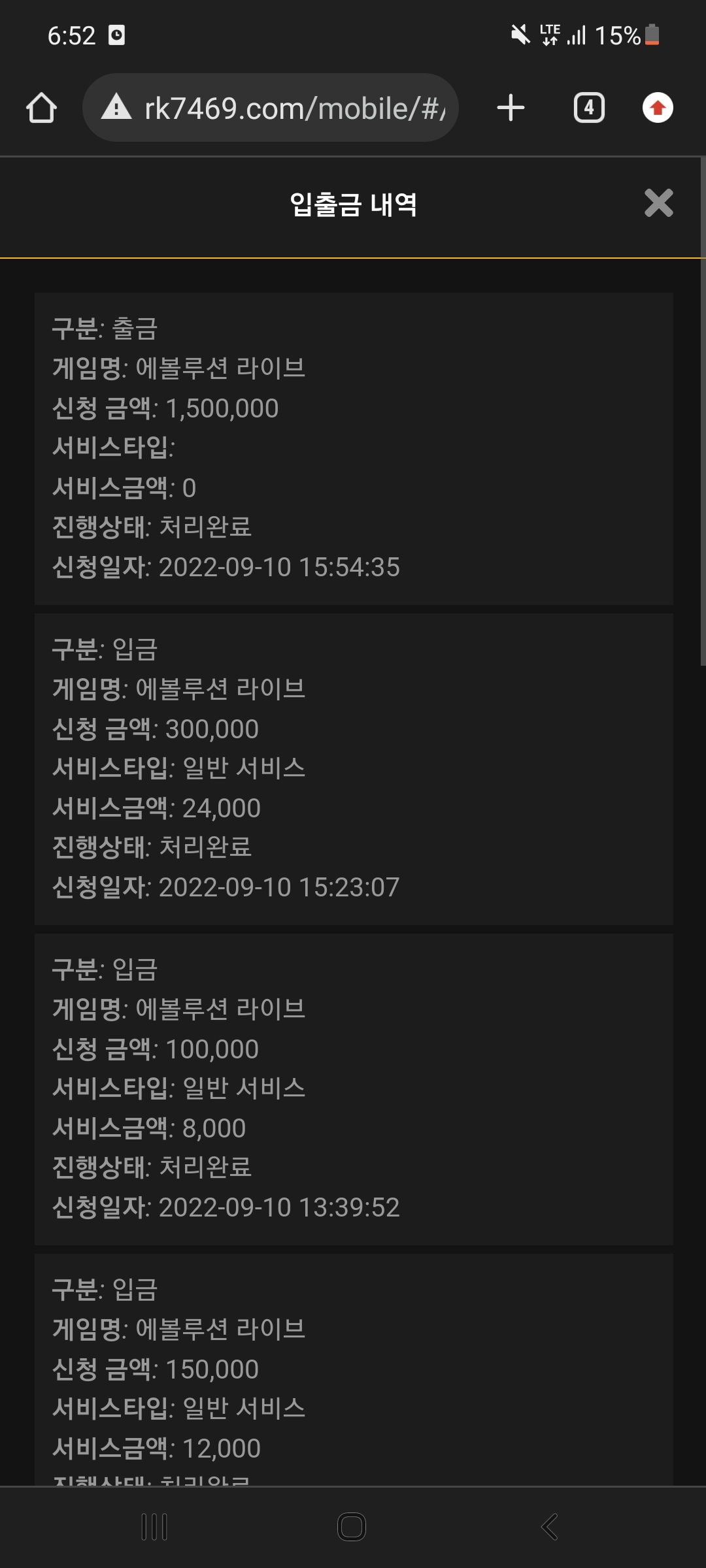The width and height of the screenshot is (706, 1568).
Task: Open a new browser tab
Action: 511,108
